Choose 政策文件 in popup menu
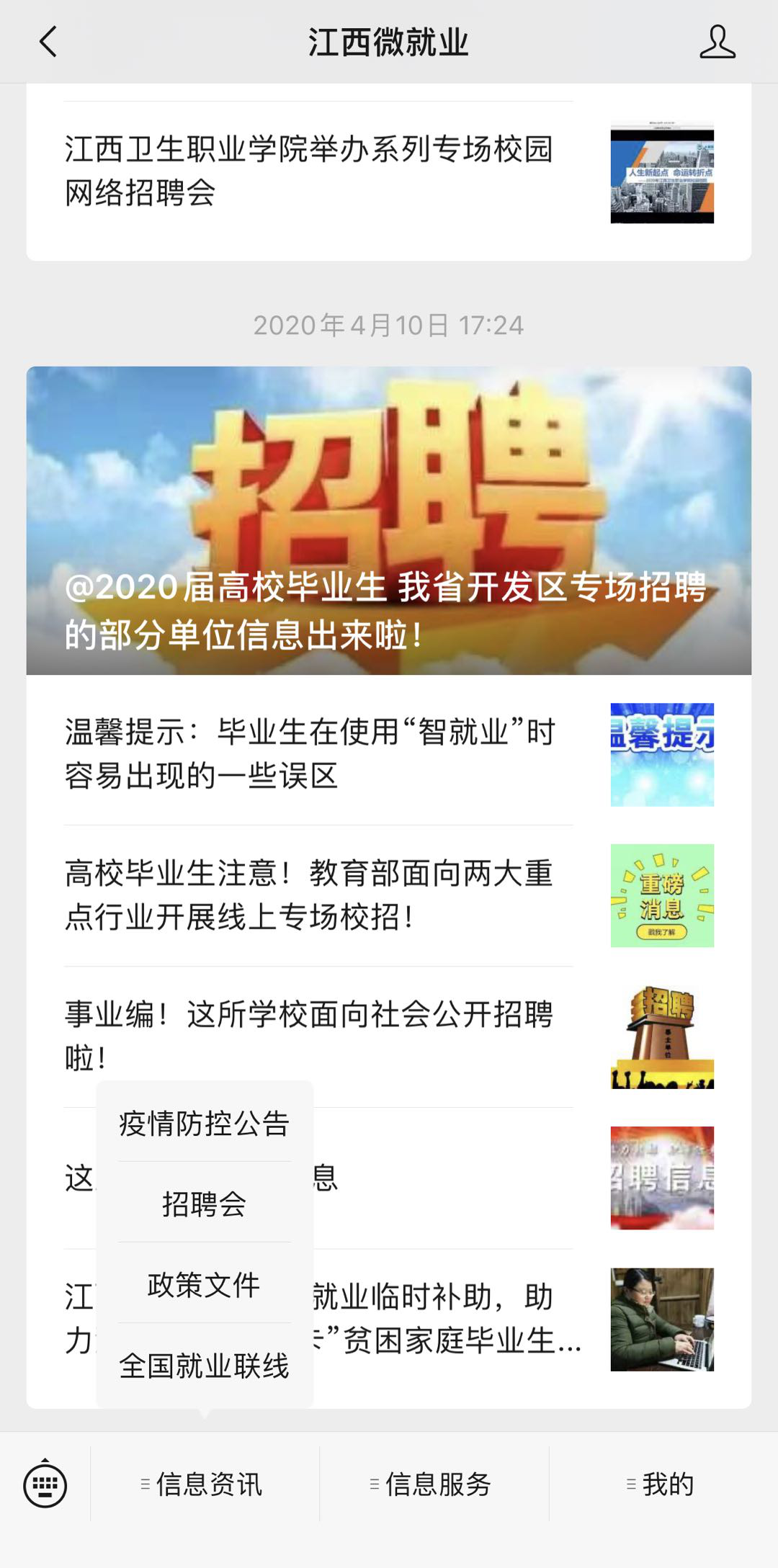 (205, 1285)
